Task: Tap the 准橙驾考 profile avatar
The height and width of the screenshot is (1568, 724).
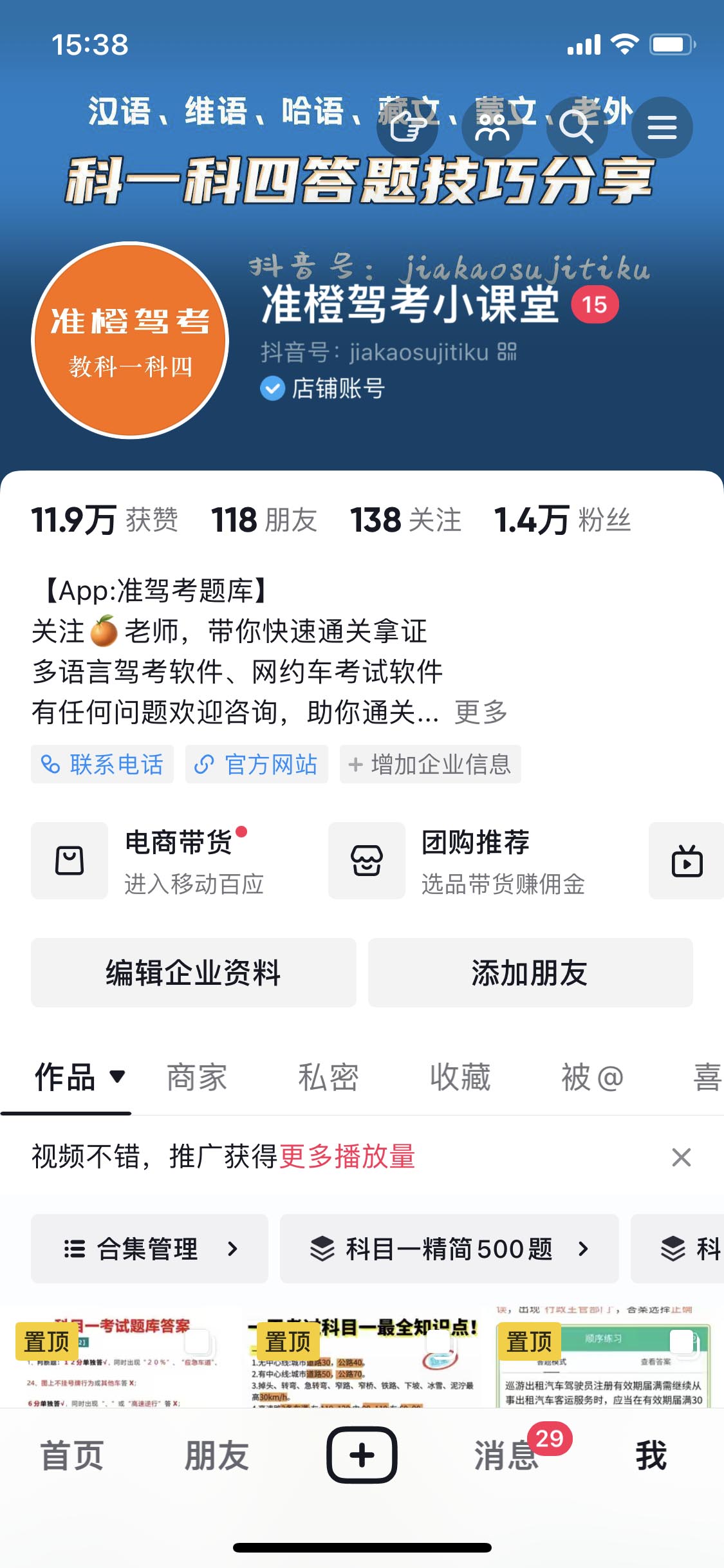Action: (x=130, y=341)
